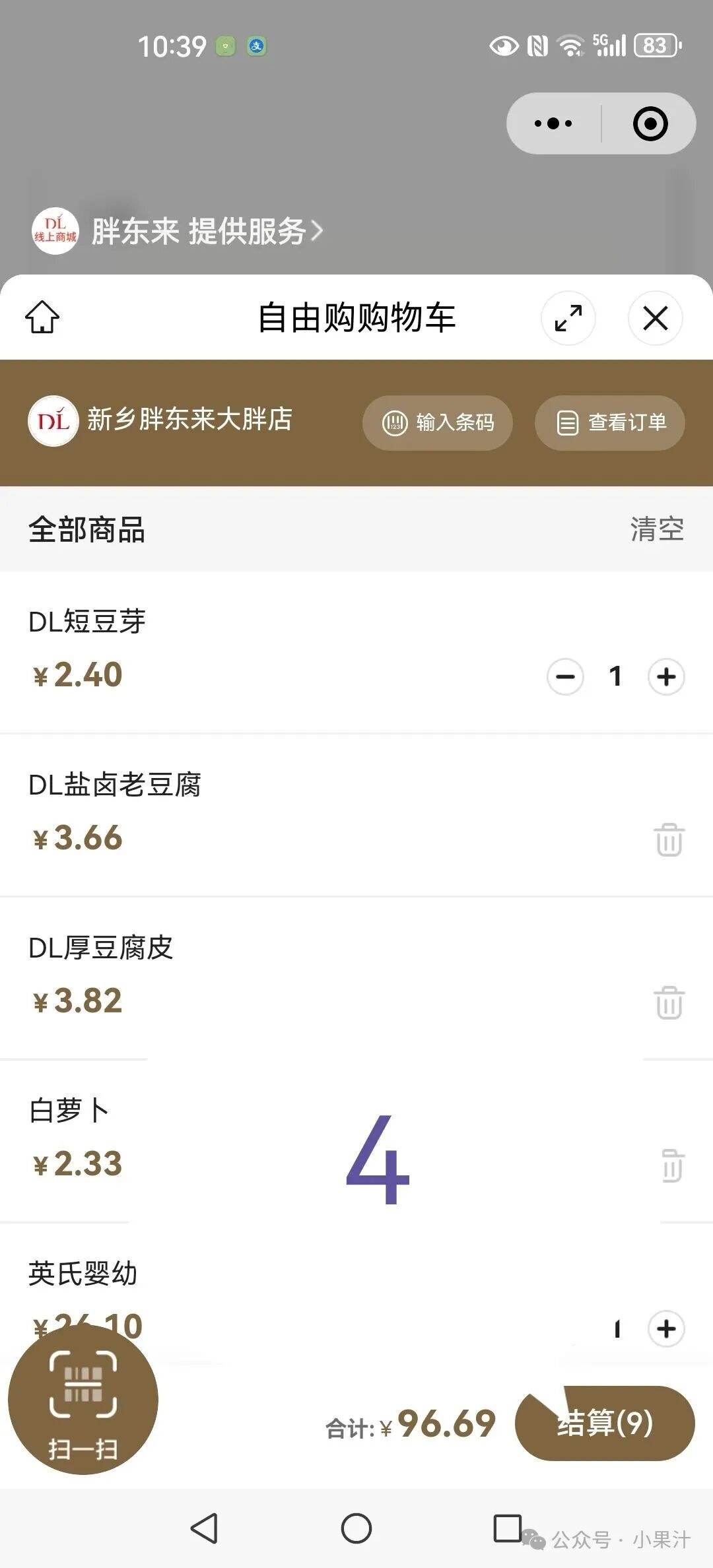The image size is (713, 1568).
Task: Open the 查看订单 order list
Action: point(607,423)
